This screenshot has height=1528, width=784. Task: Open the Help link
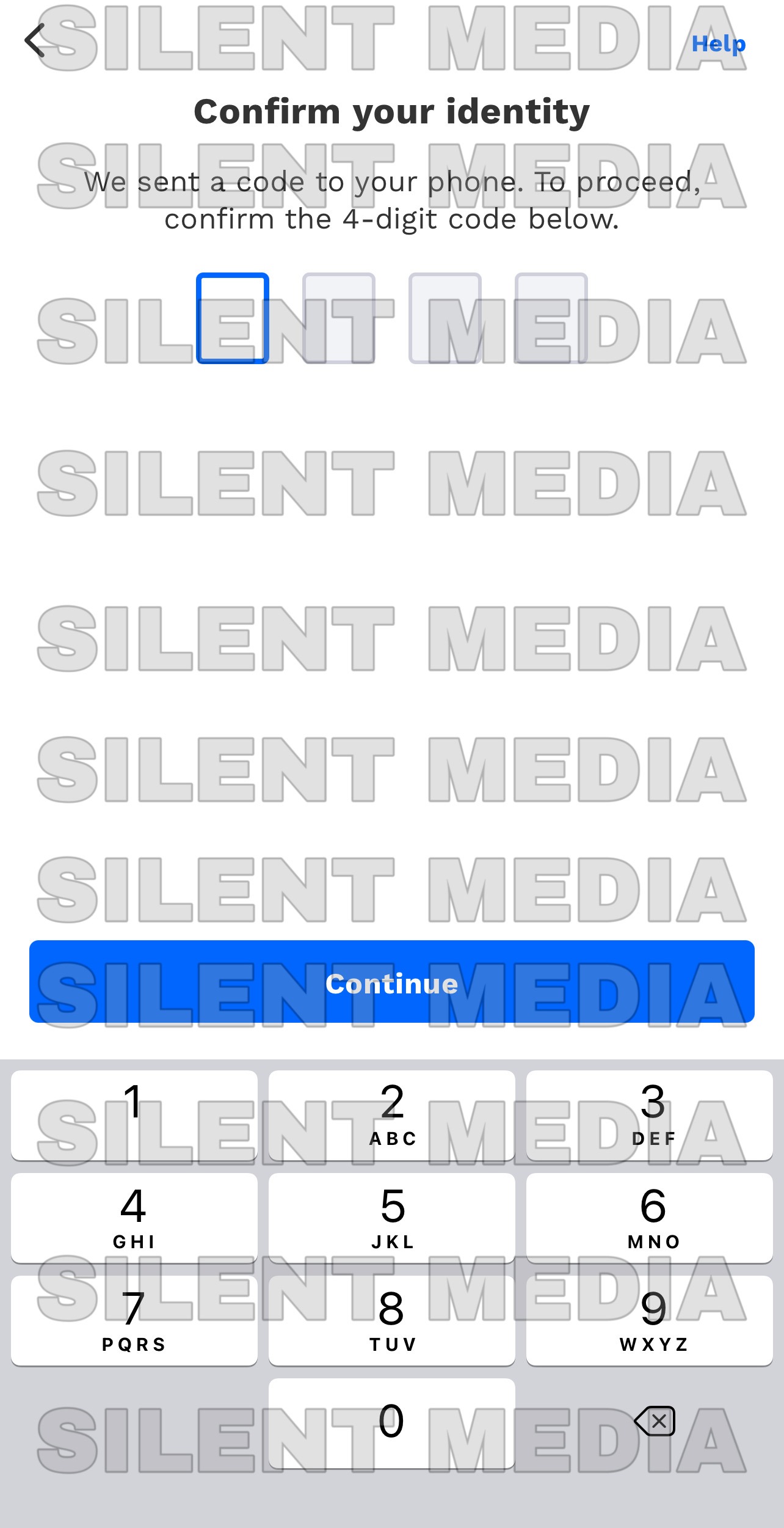(x=718, y=44)
